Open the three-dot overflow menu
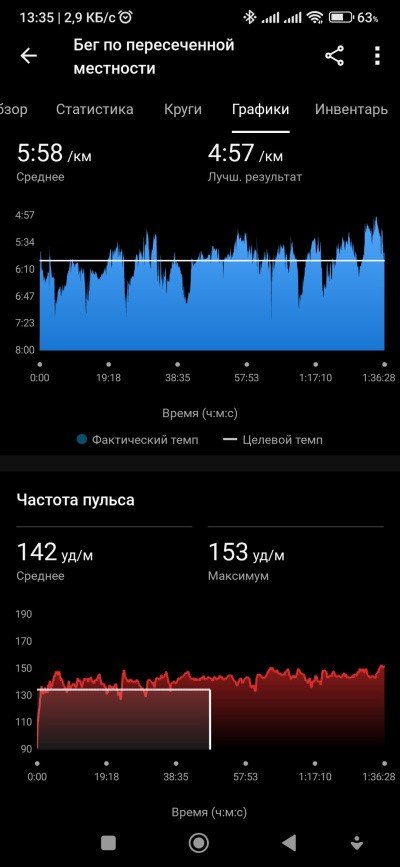The width and height of the screenshot is (400, 867). (x=377, y=56)
